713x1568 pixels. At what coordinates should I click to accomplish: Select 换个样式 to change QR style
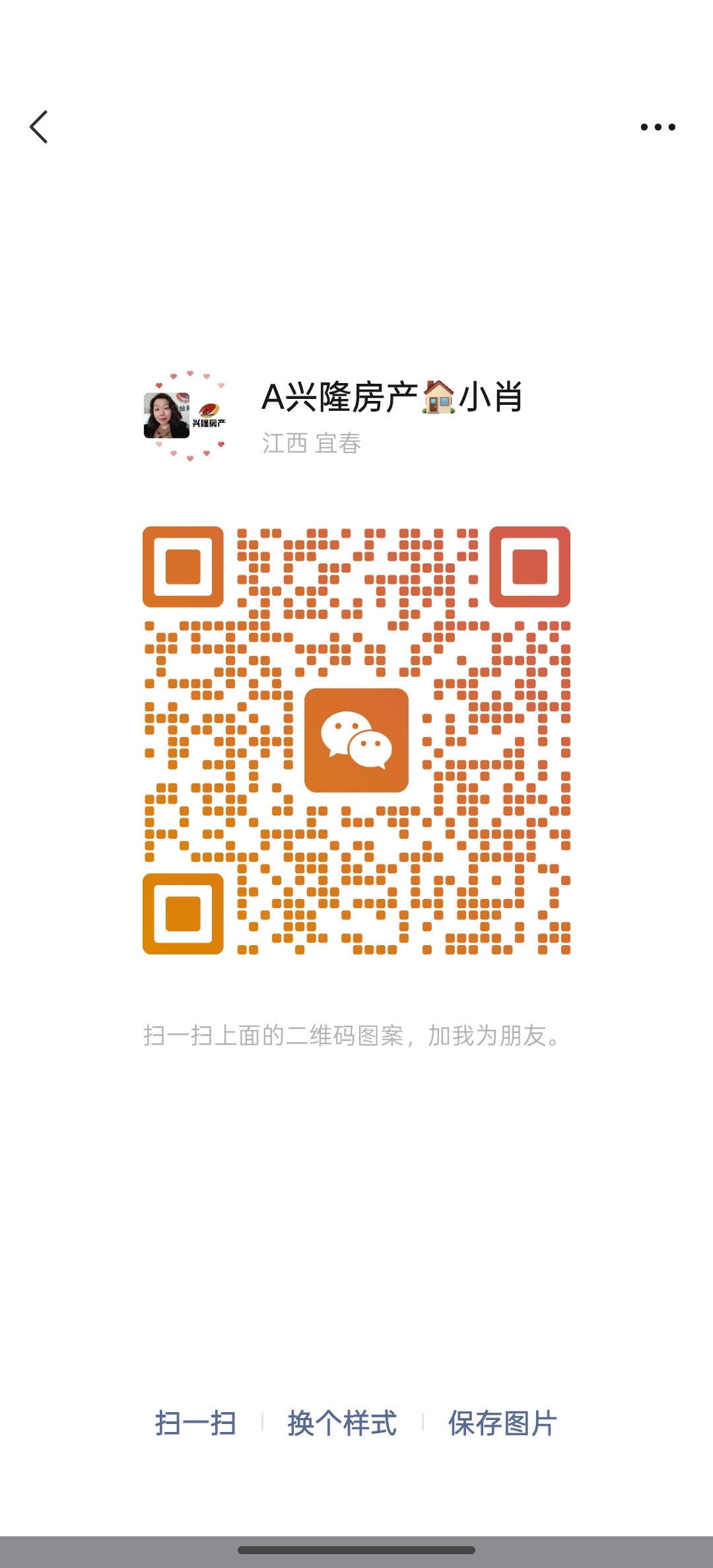tap(342, 1423)
